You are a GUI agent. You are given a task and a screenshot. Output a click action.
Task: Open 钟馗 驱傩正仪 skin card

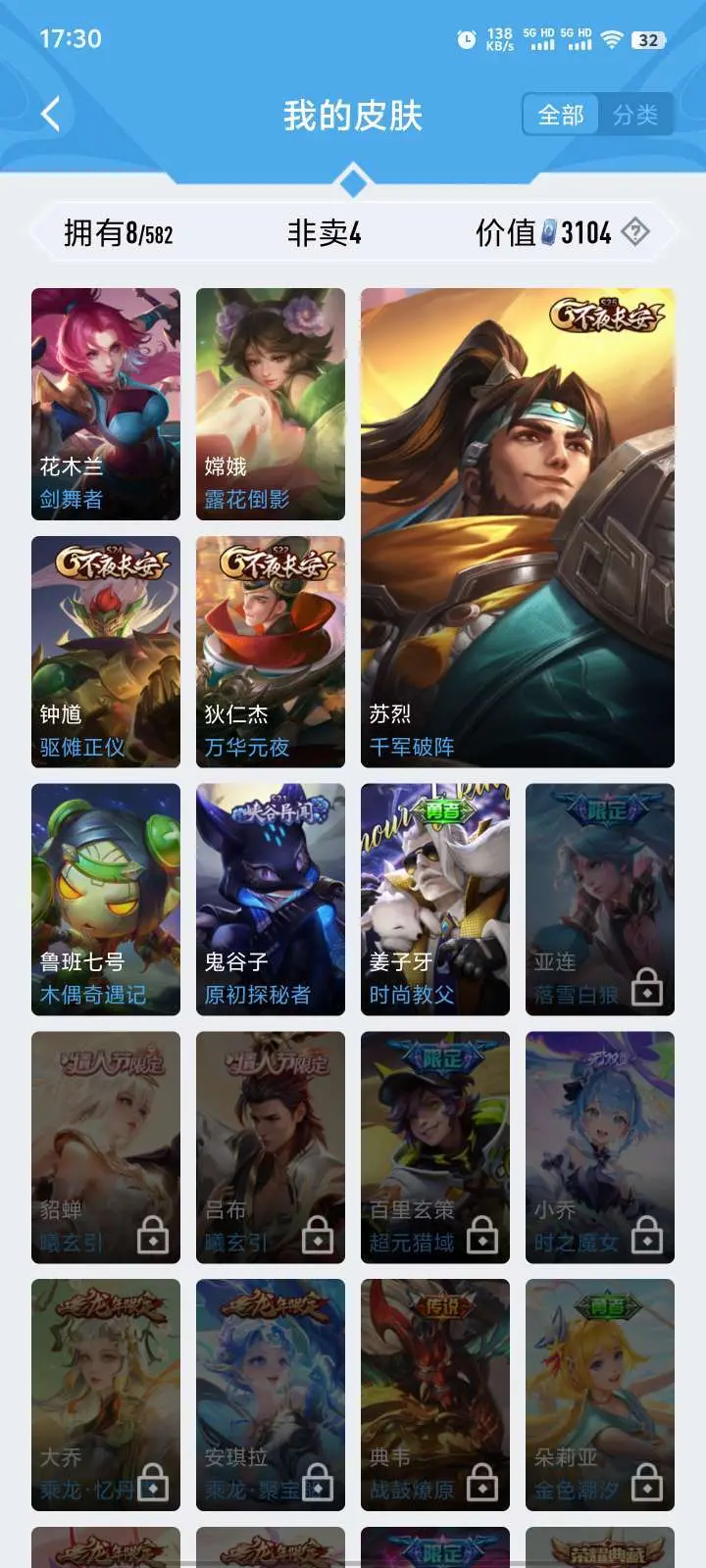[106, 652]
